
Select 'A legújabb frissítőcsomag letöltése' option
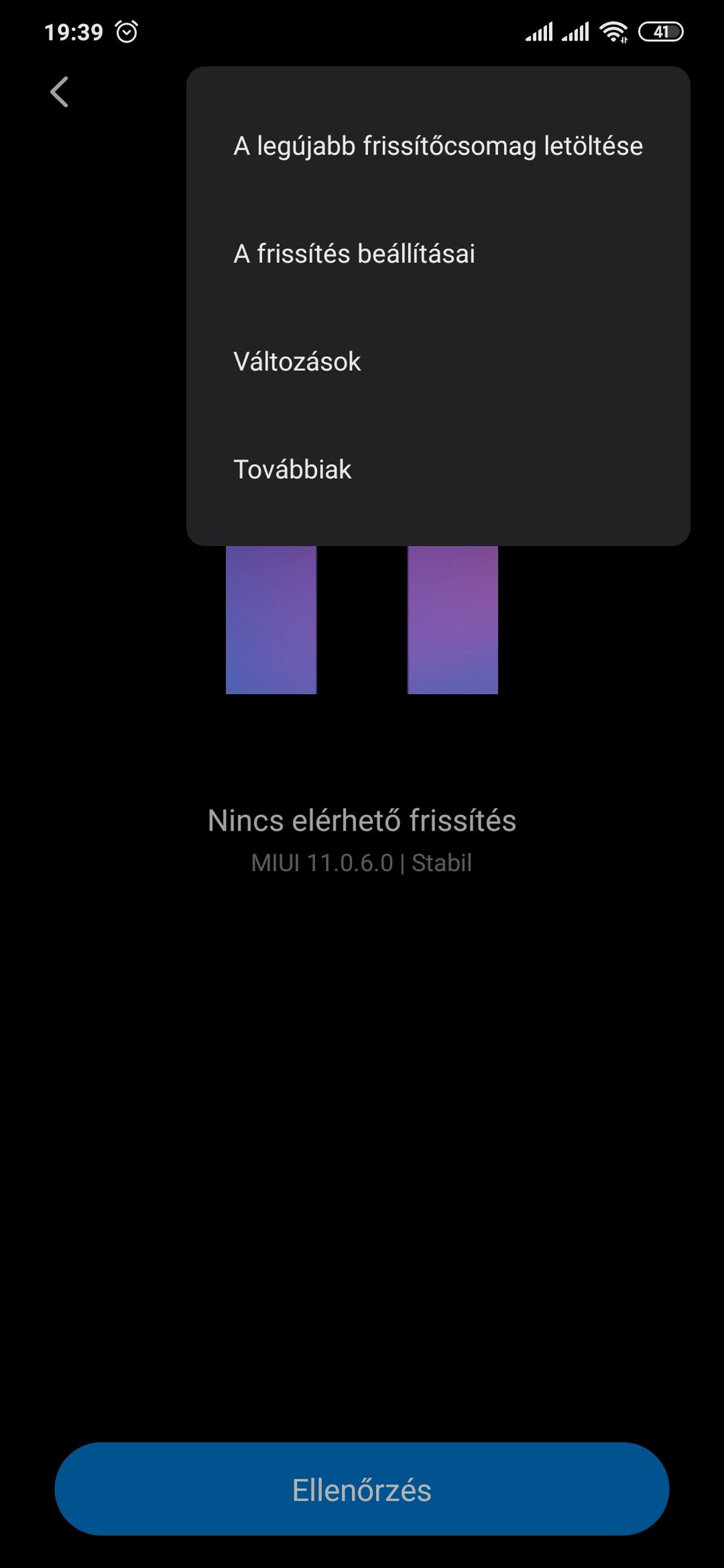(x=438, y=146)
